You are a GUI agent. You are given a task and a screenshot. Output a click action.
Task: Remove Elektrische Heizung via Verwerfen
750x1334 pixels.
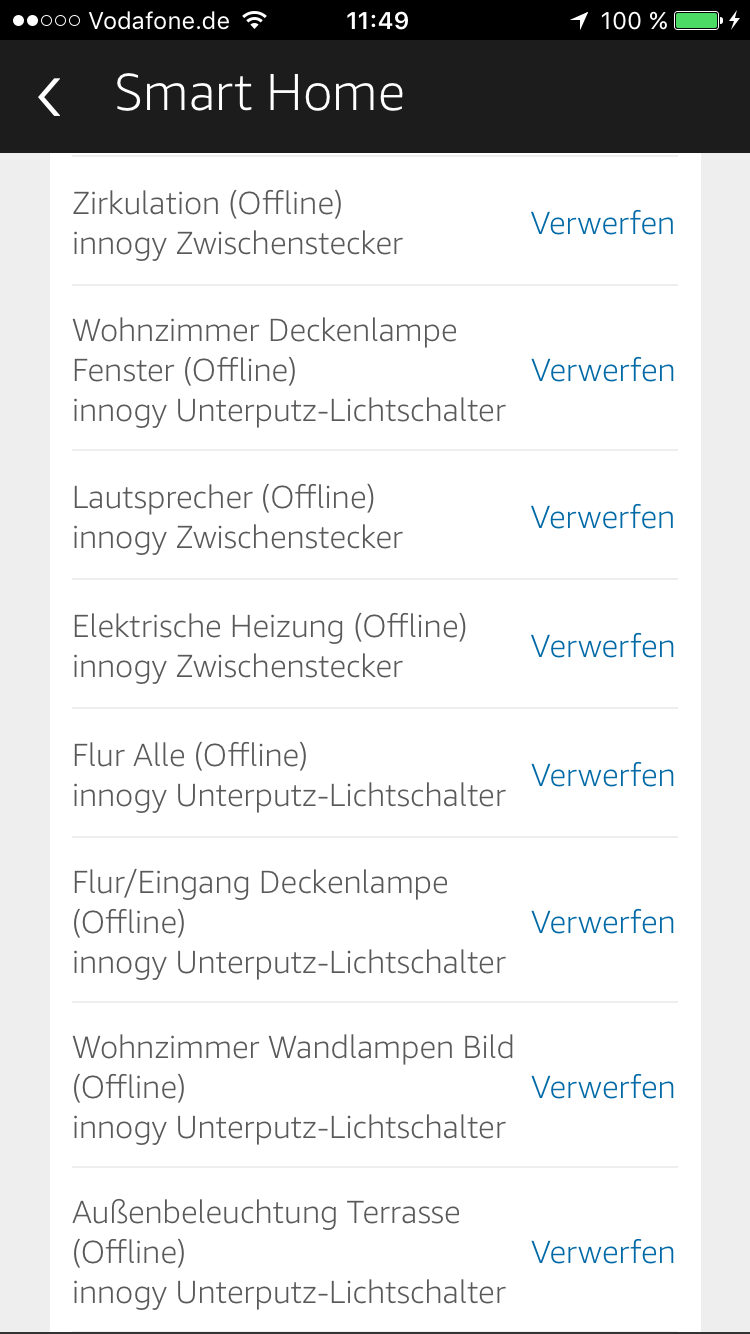click(603, 646)
